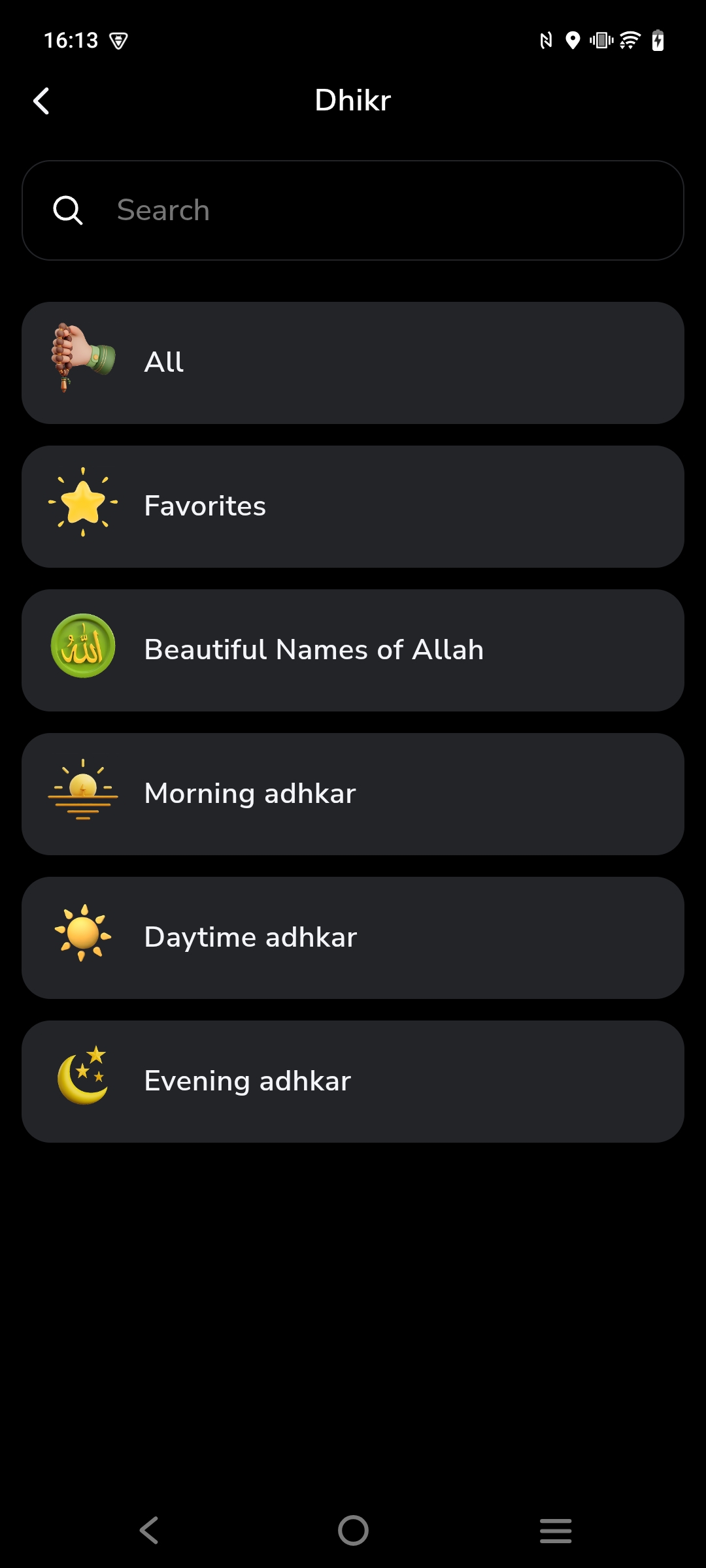This screenshot has height=1568, width=706.
Task: Tap the magnifying glass search icon
Action: tap(68, 210)
